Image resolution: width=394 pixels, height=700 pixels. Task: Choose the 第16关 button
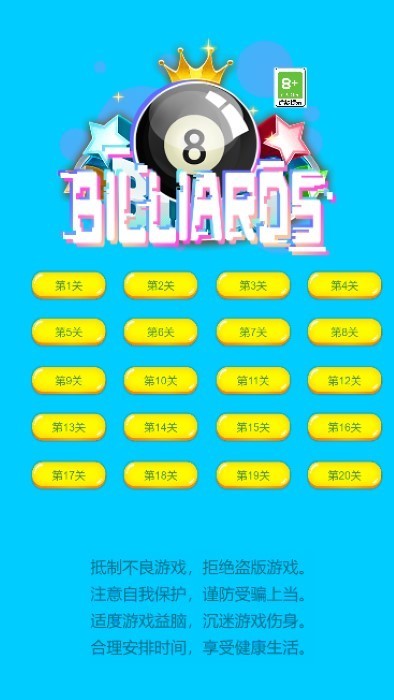point(344,427)
